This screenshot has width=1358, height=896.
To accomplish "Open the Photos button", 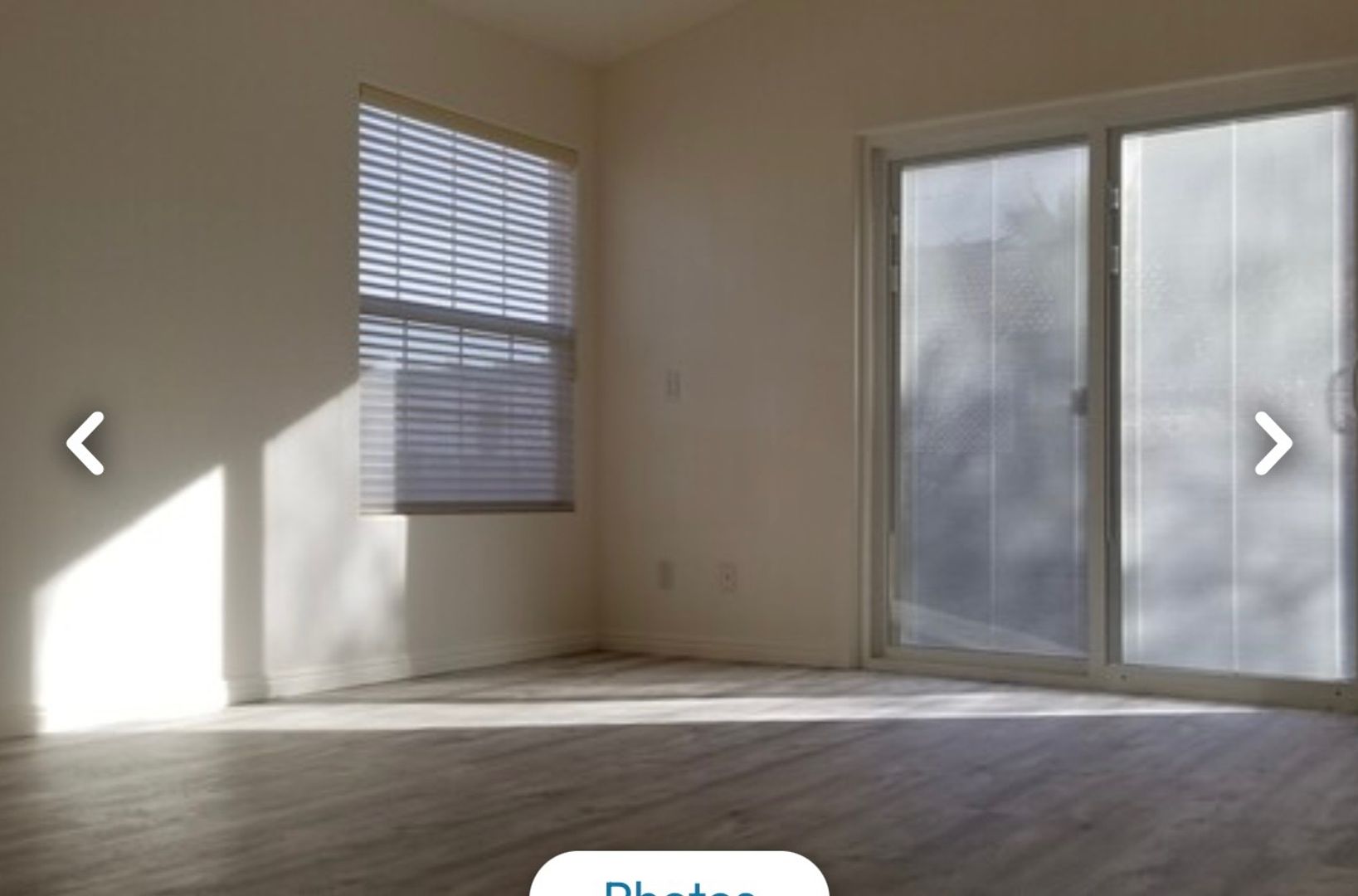I will (679, 879).
